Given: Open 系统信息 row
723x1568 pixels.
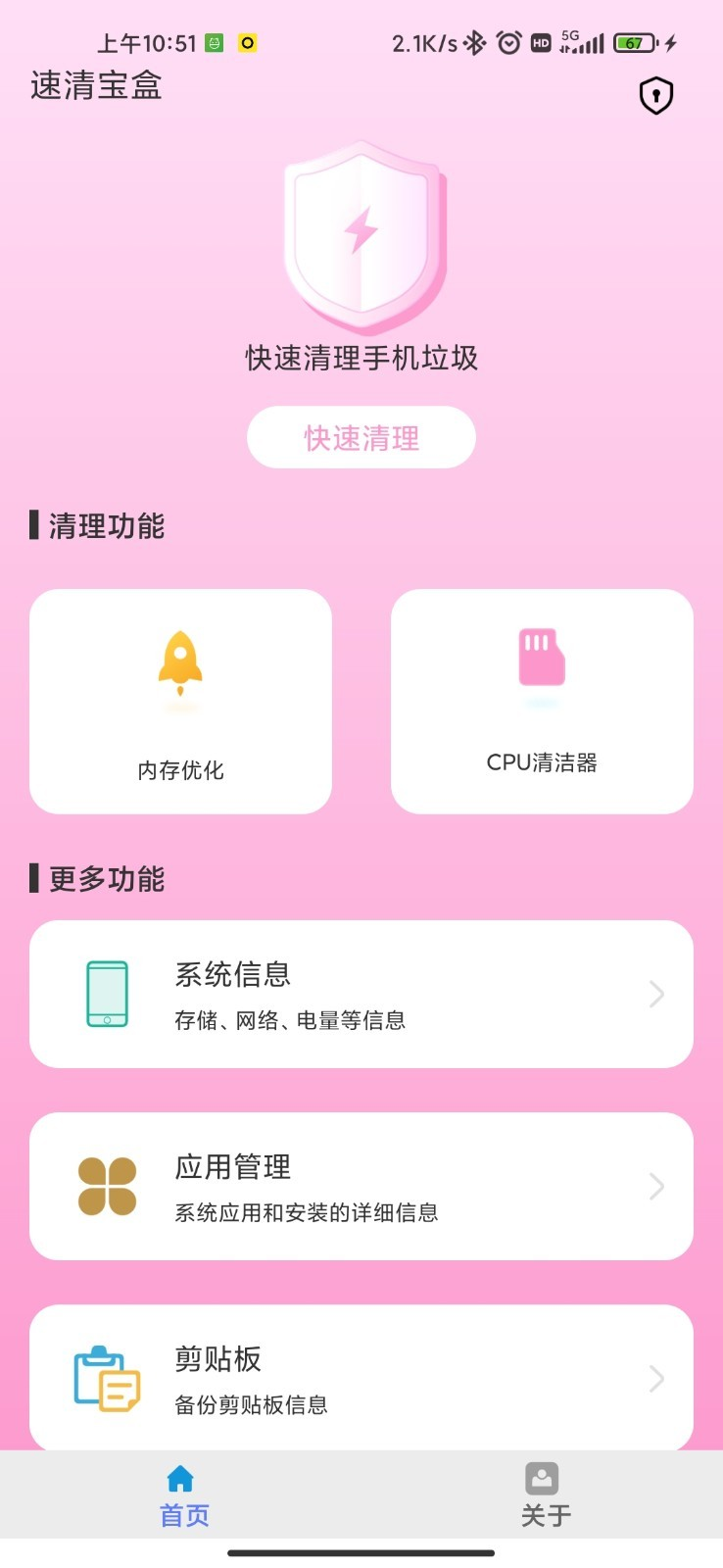Looking at the screenshot, I should point(361,994).
